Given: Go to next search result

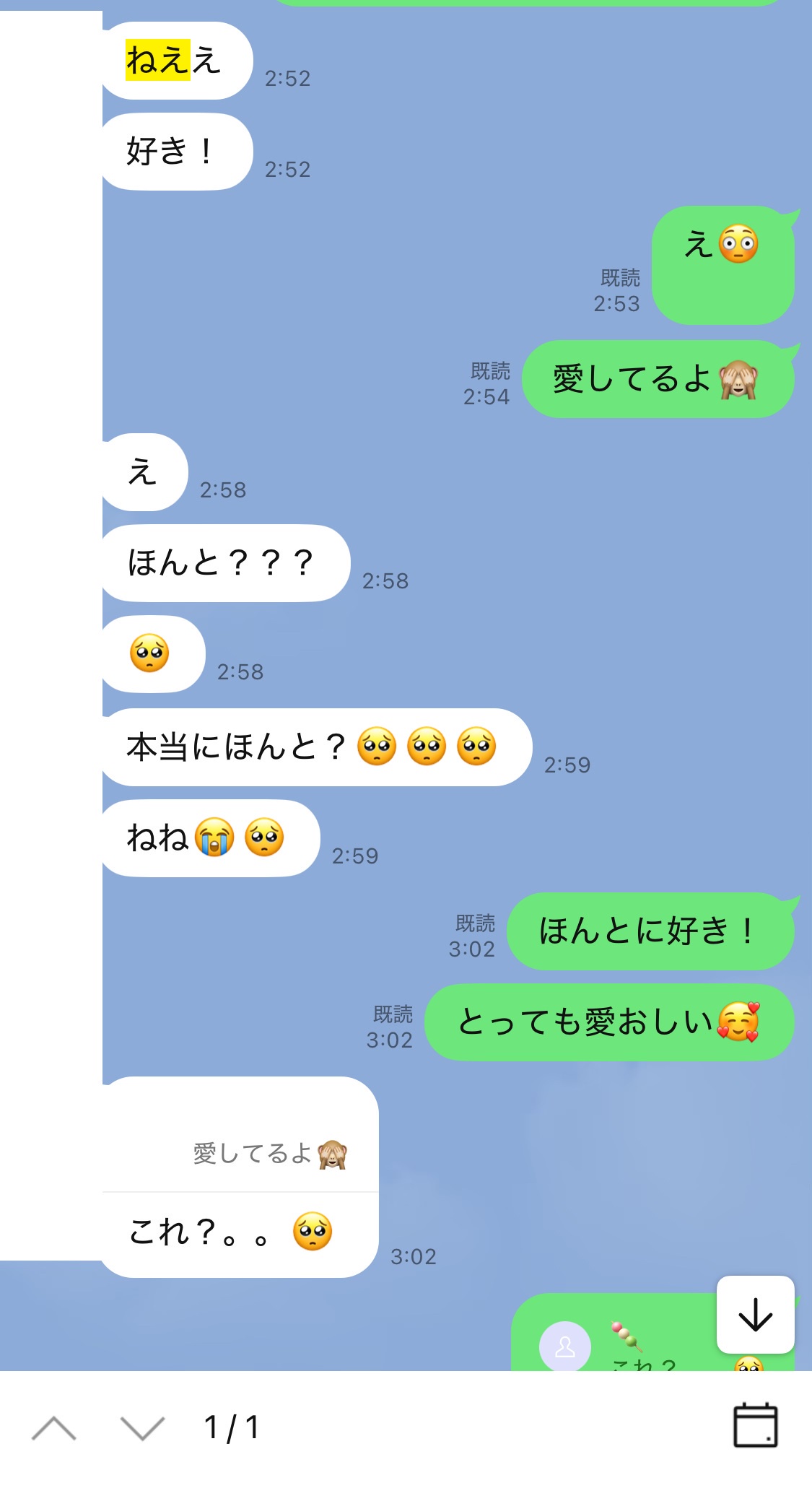Looking at the screenshot, I should click(142, 1427).
